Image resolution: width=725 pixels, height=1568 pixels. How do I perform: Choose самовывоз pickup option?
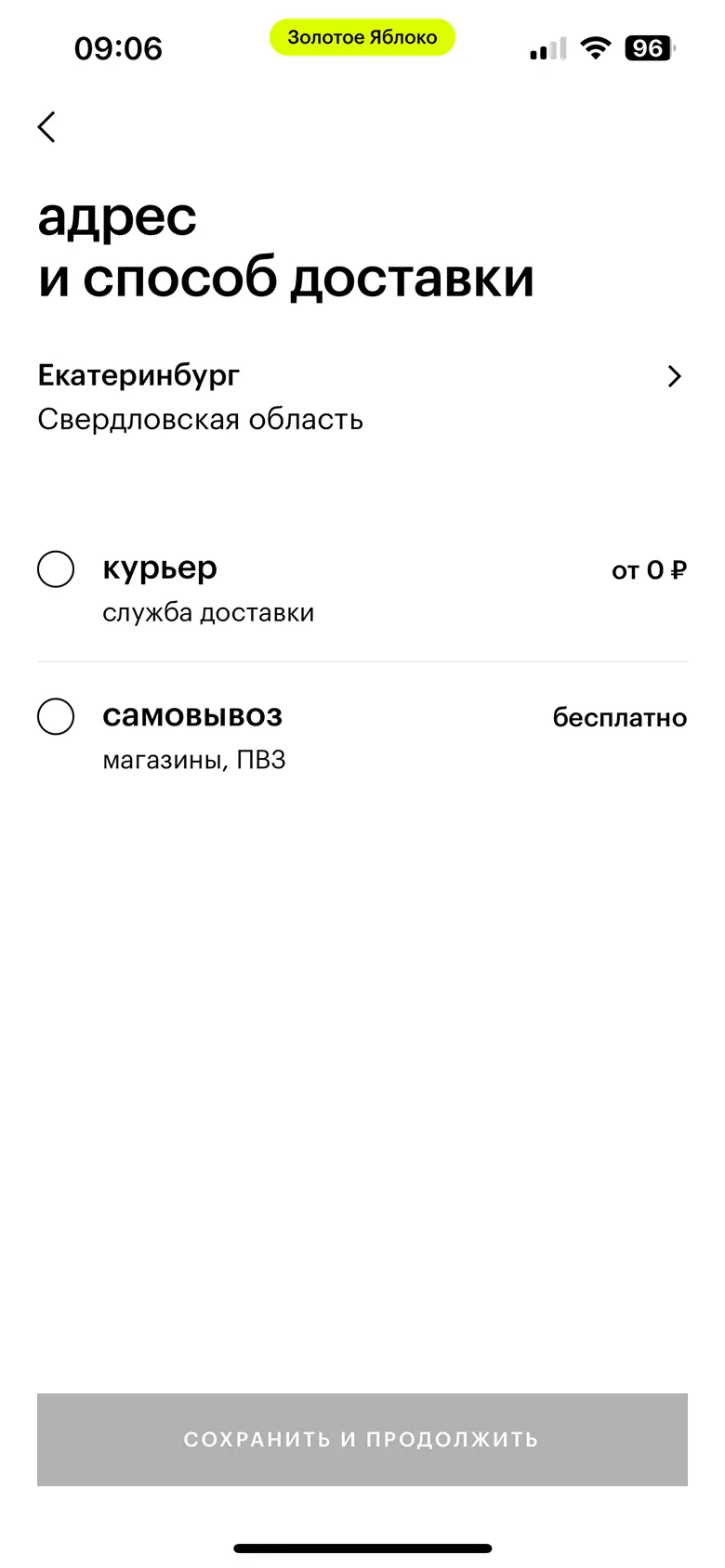click(x=56, y=717)
